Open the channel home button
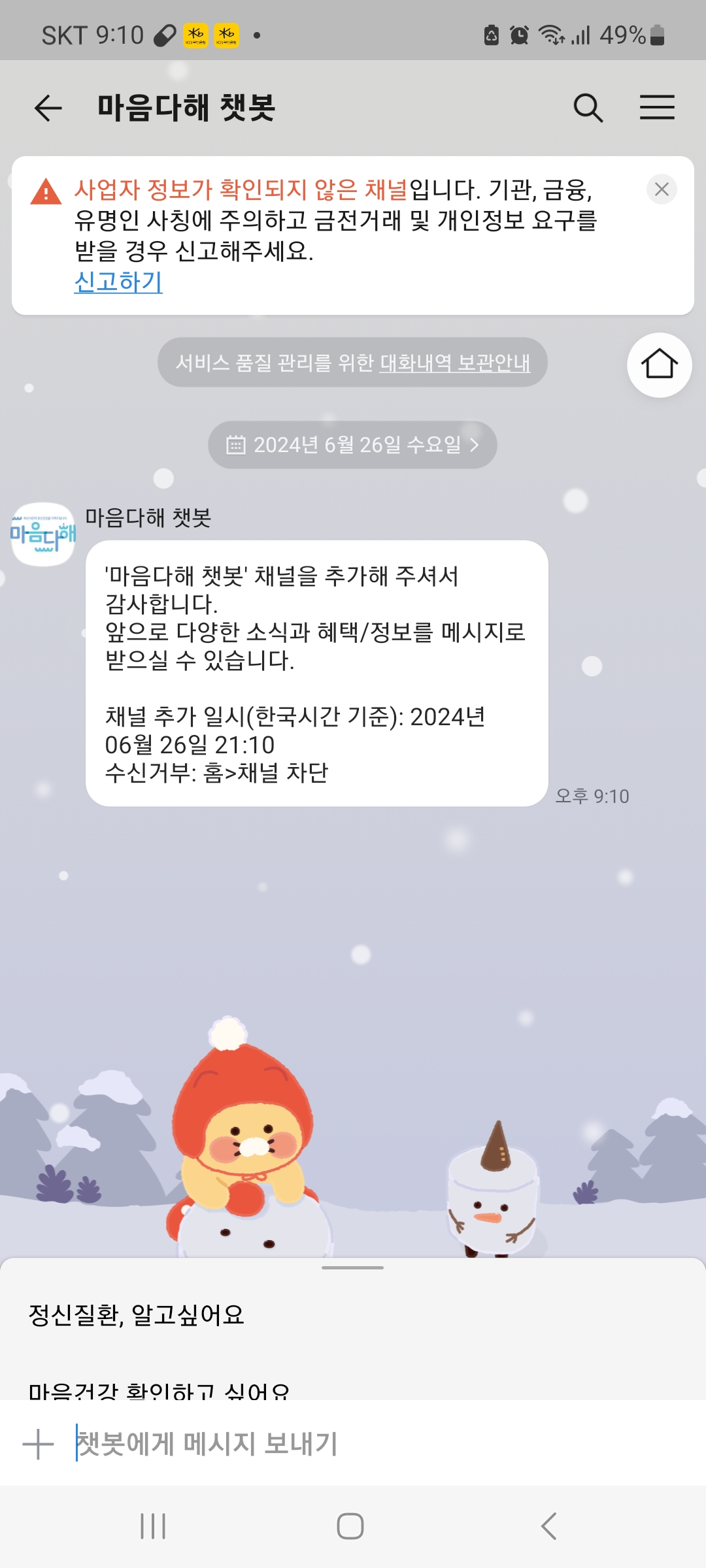The height and width of the screenshot is (1568, 706). [659, 365]
